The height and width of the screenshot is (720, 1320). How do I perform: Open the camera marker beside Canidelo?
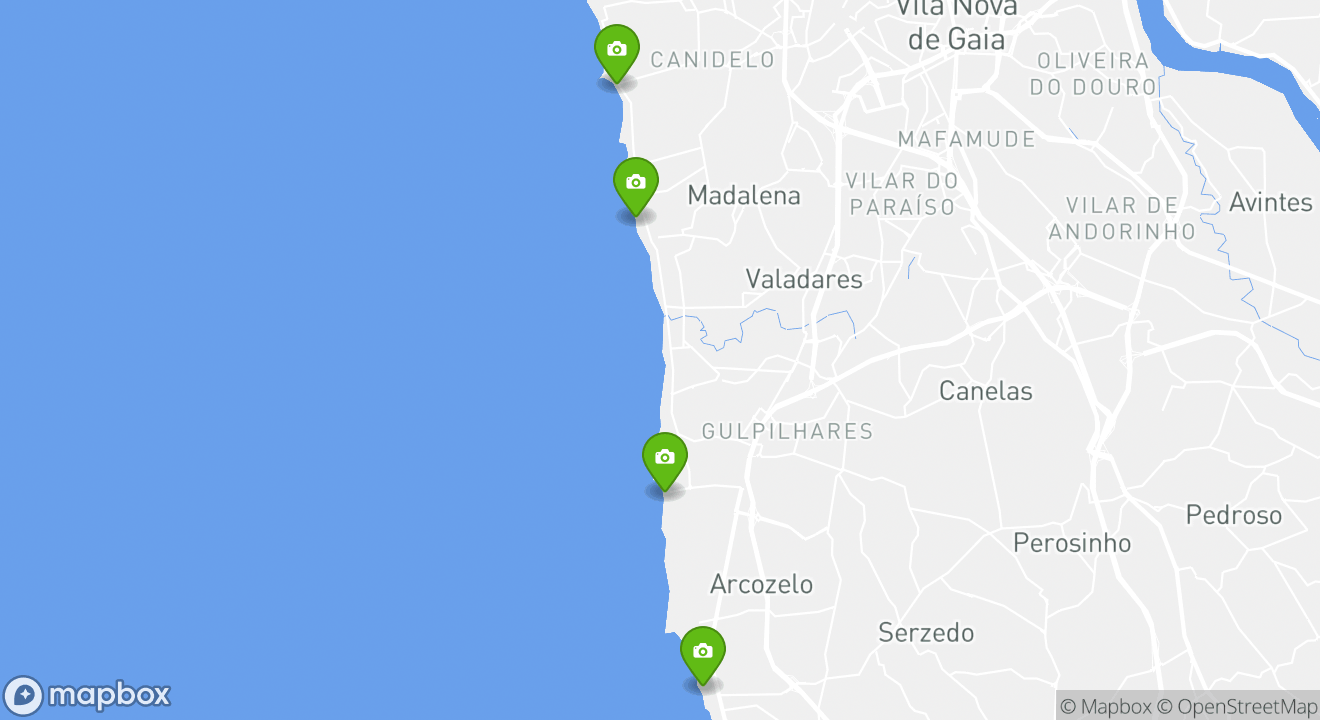617,51
